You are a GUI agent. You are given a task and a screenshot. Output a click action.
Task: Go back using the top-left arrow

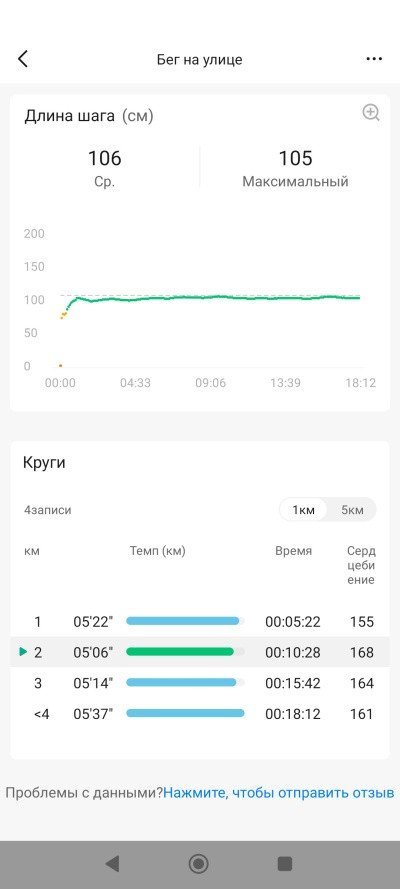pyautogui.click(x=23, y=59)
